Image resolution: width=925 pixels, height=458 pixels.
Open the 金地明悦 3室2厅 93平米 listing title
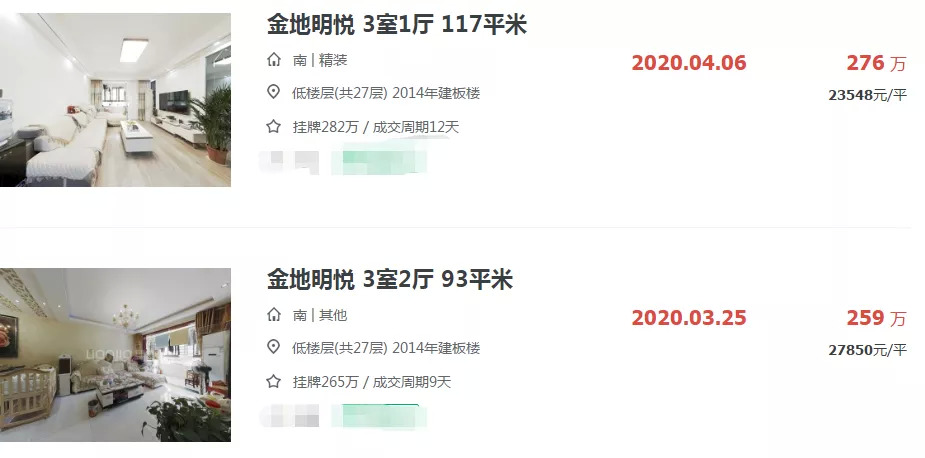pyautogui.click(x=389, y=280)
